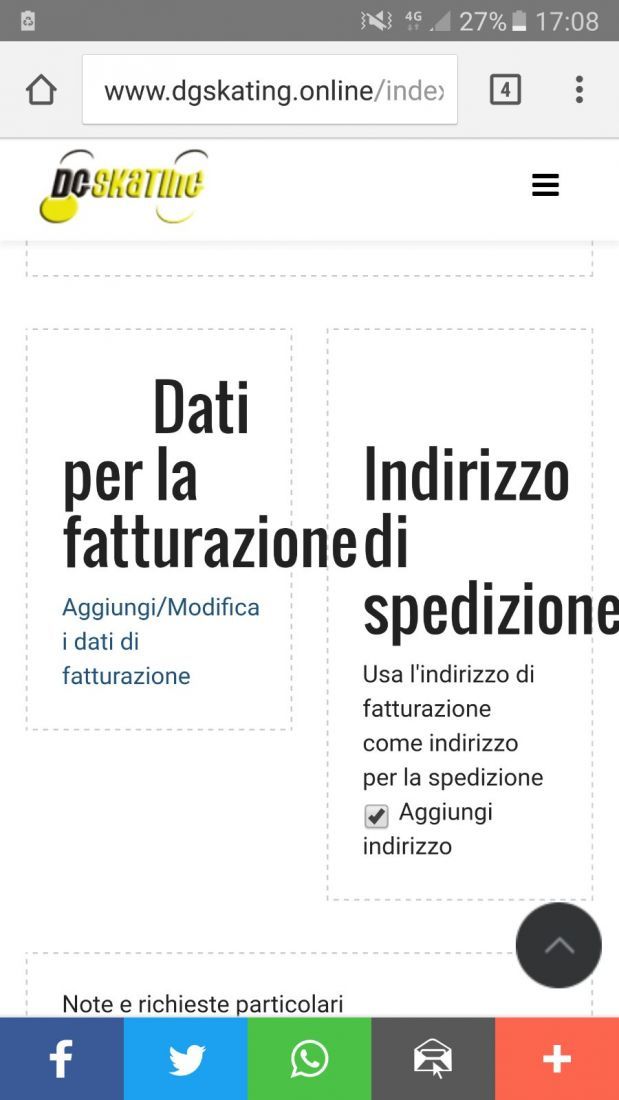Tap the browser home icon

tap(41, 90)
